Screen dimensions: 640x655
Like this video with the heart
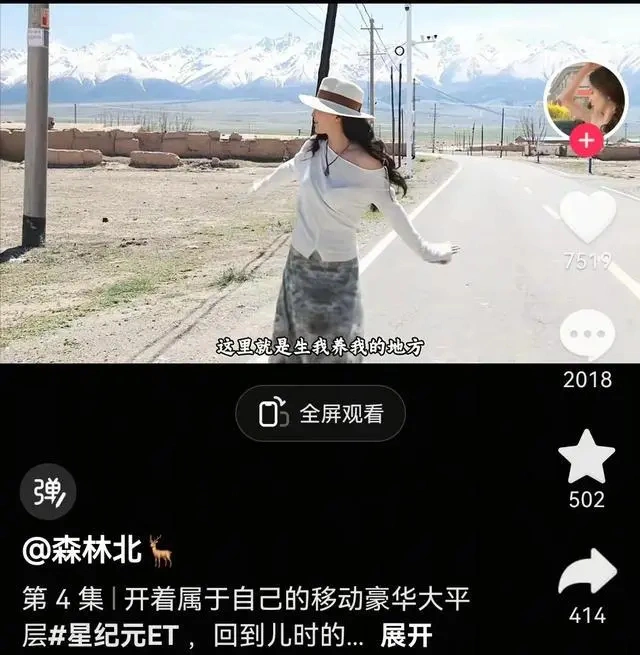click(x=587, y=217)
